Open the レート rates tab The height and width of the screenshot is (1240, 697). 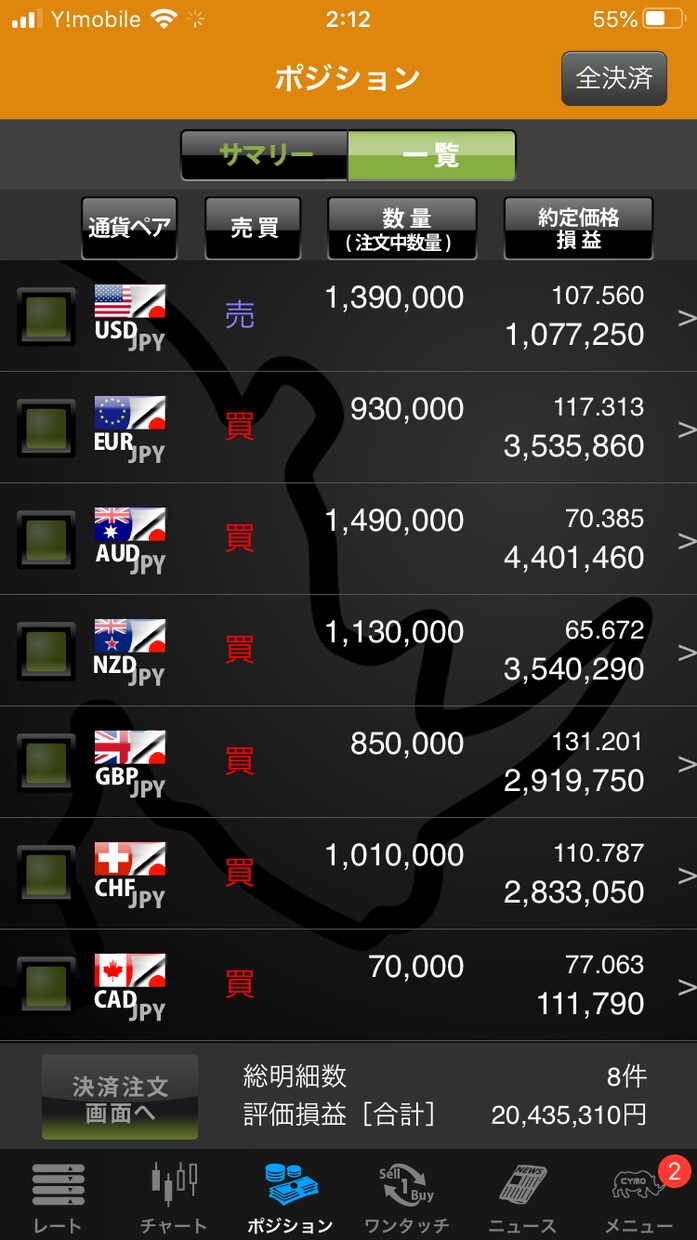click(x=58, y=1197)
